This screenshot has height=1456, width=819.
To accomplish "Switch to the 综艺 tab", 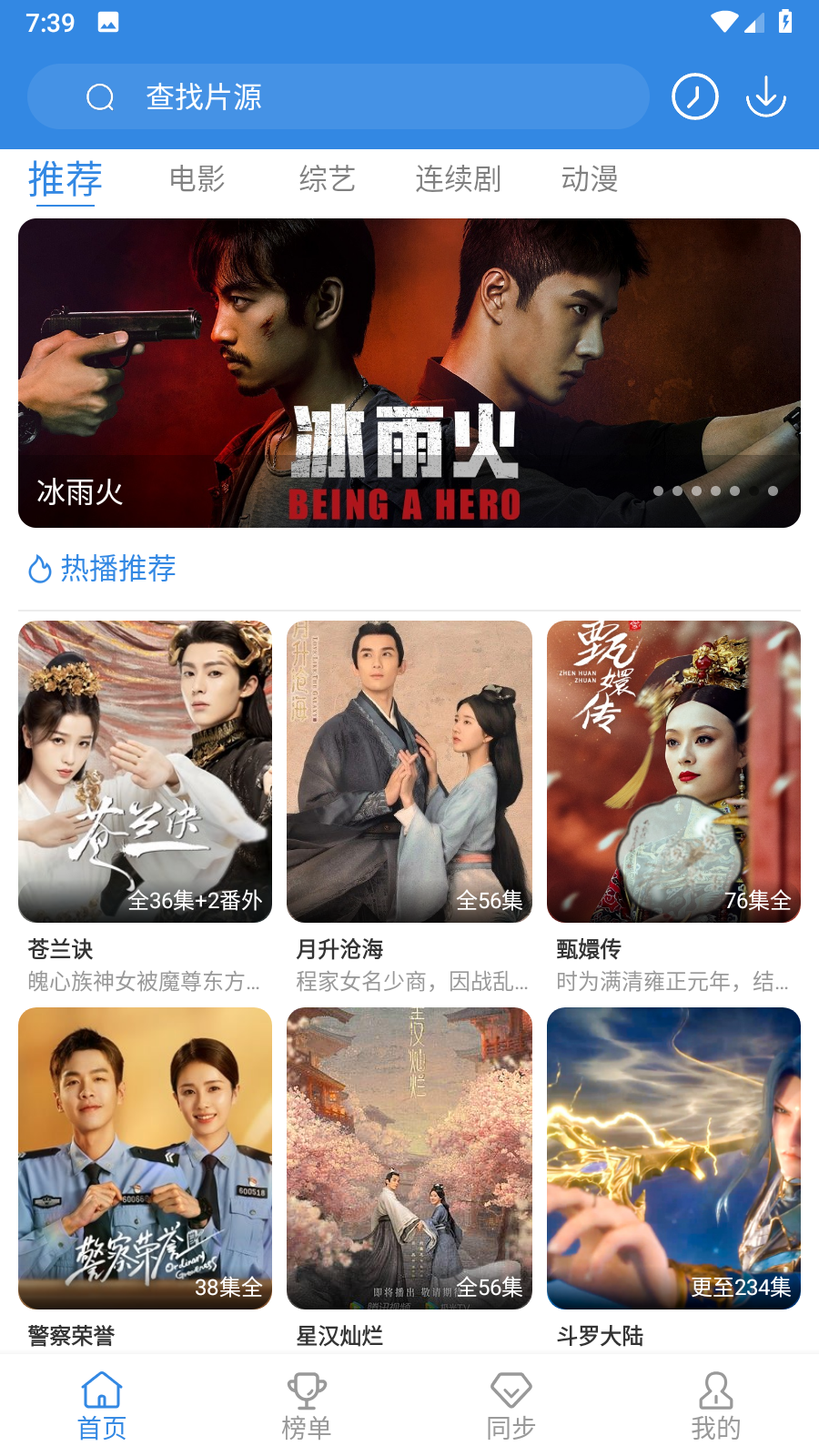I will 327,179.
